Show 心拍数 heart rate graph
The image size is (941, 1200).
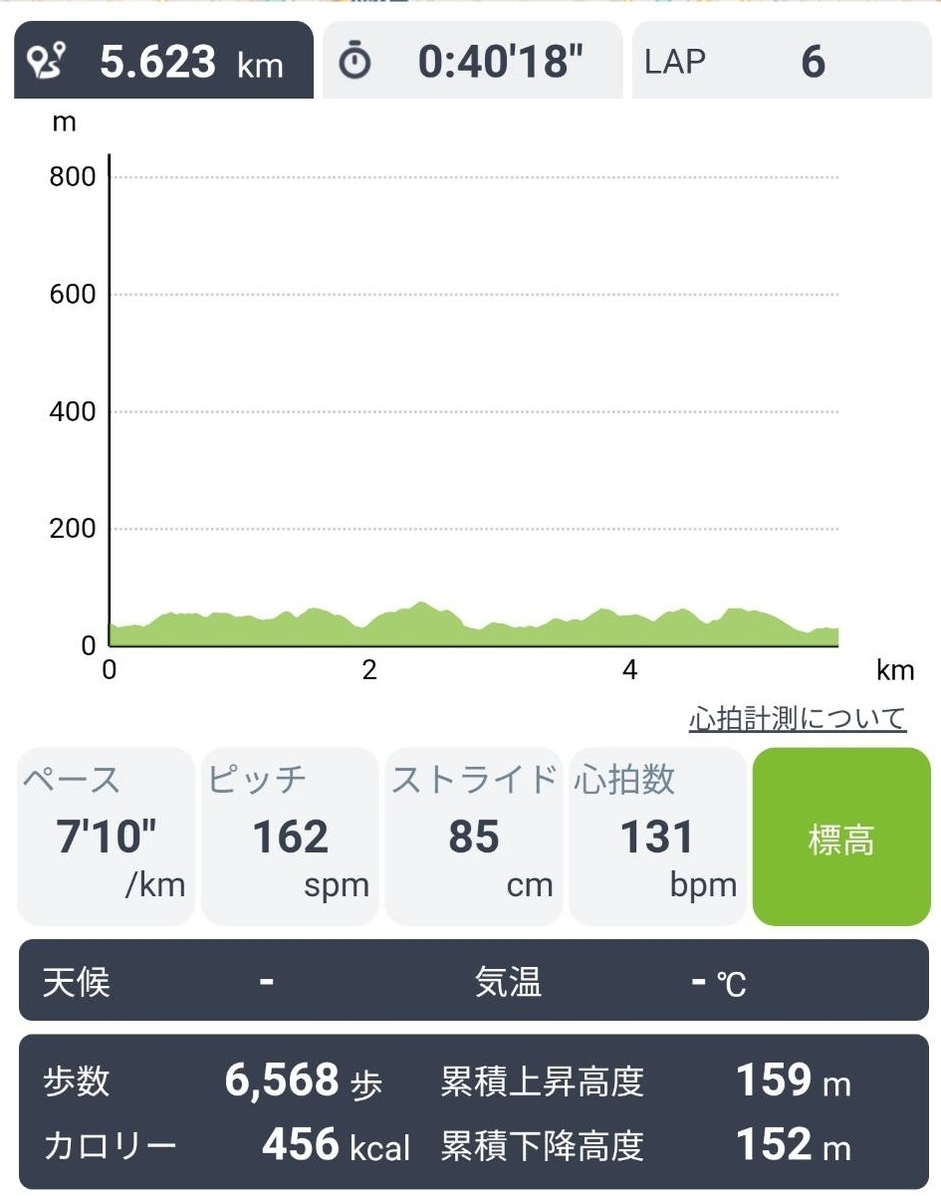click(657, 838)
